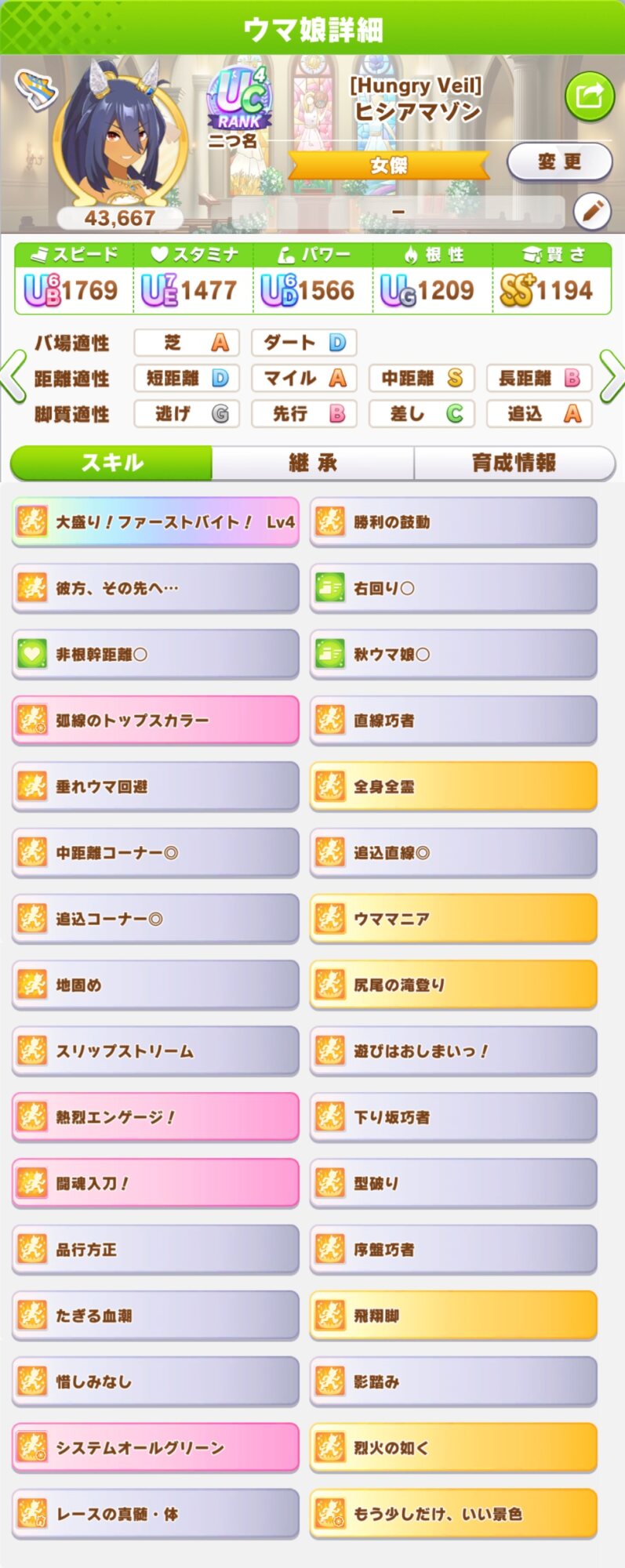Image resolution: width=625 pixels, height=1568 pixels.
Task: Tap the green share icon
Action: pyautogui.click(x=589, y=96)
